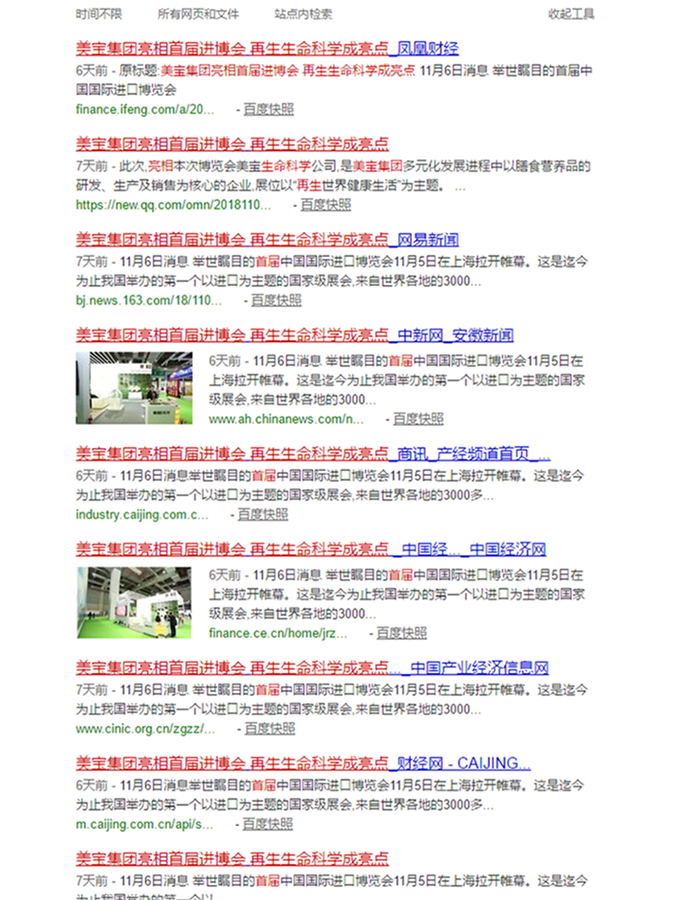Open the 时间不限 time filter

pyautogui.click(x=98, y=14)
